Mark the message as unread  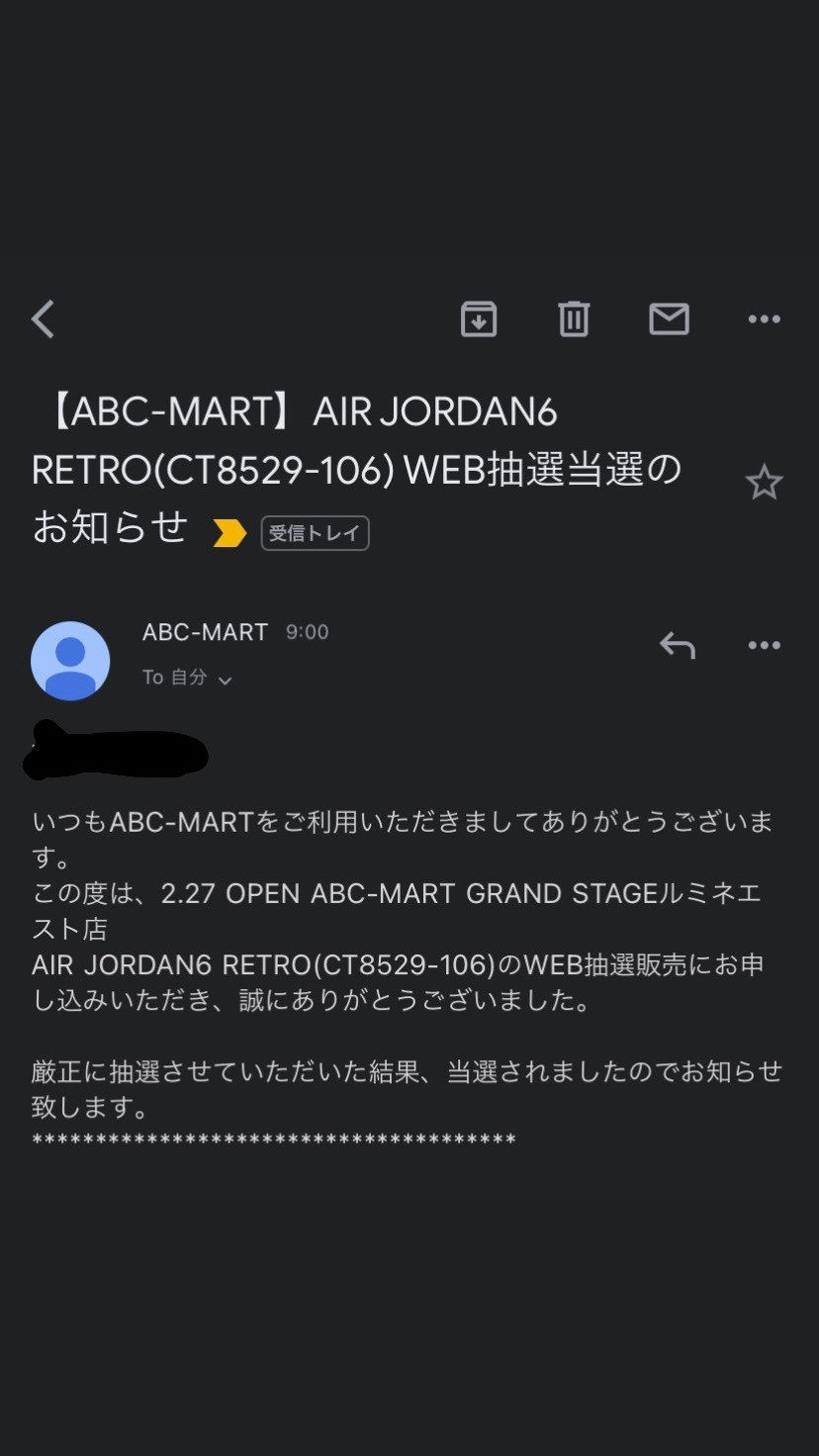click(669, 318)
